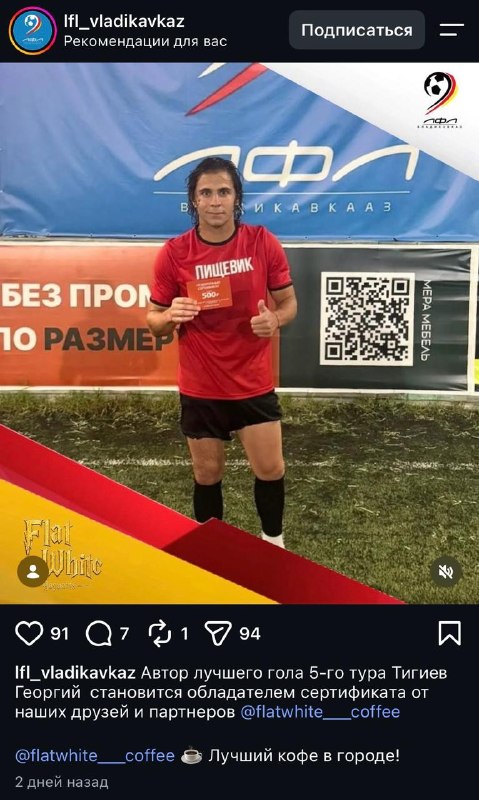Like this post with heart icon
Screen dimensions: 479x800
point(29,633)
